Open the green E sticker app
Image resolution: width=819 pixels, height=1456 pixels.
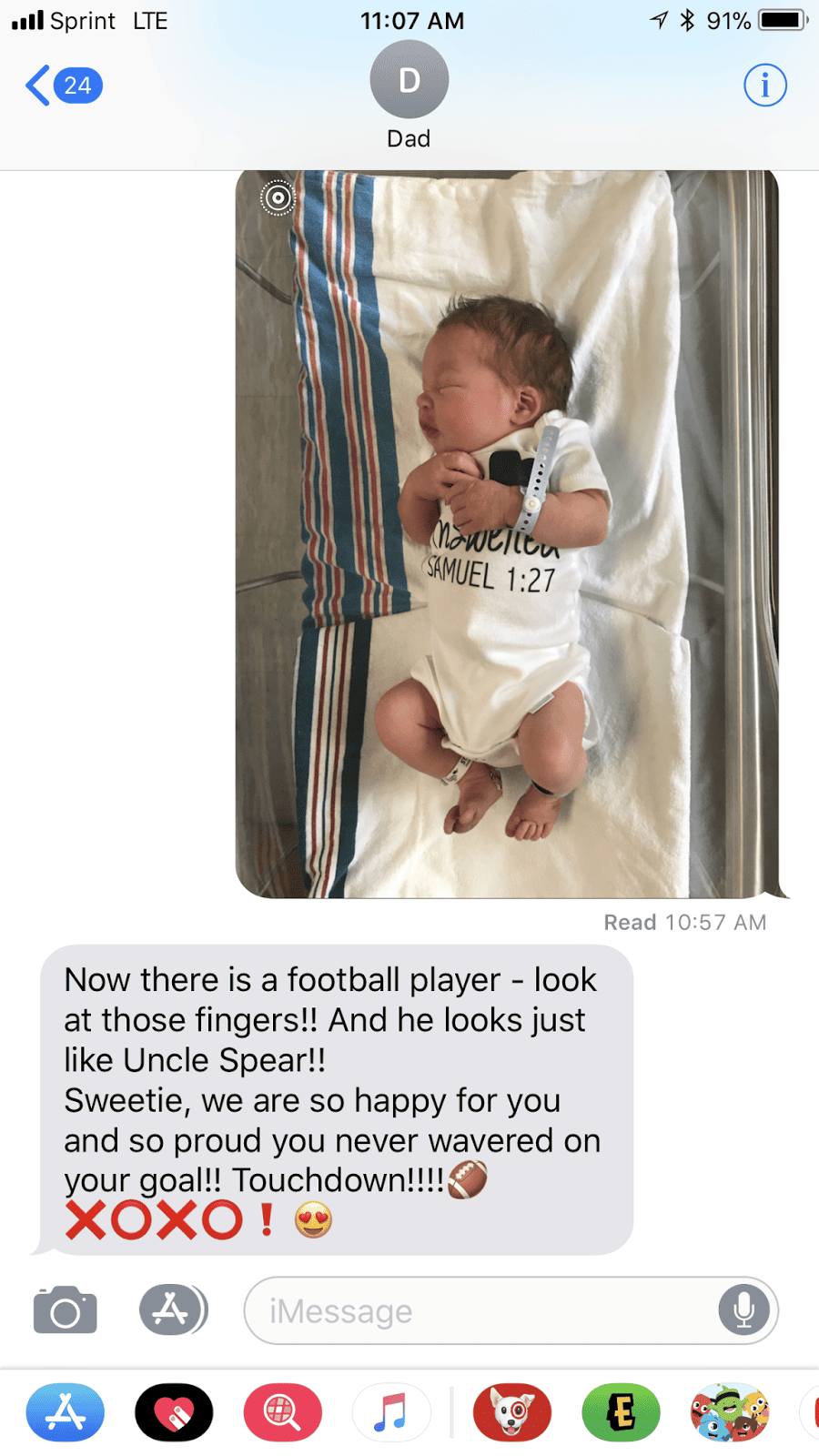[x=621, y=1412]
